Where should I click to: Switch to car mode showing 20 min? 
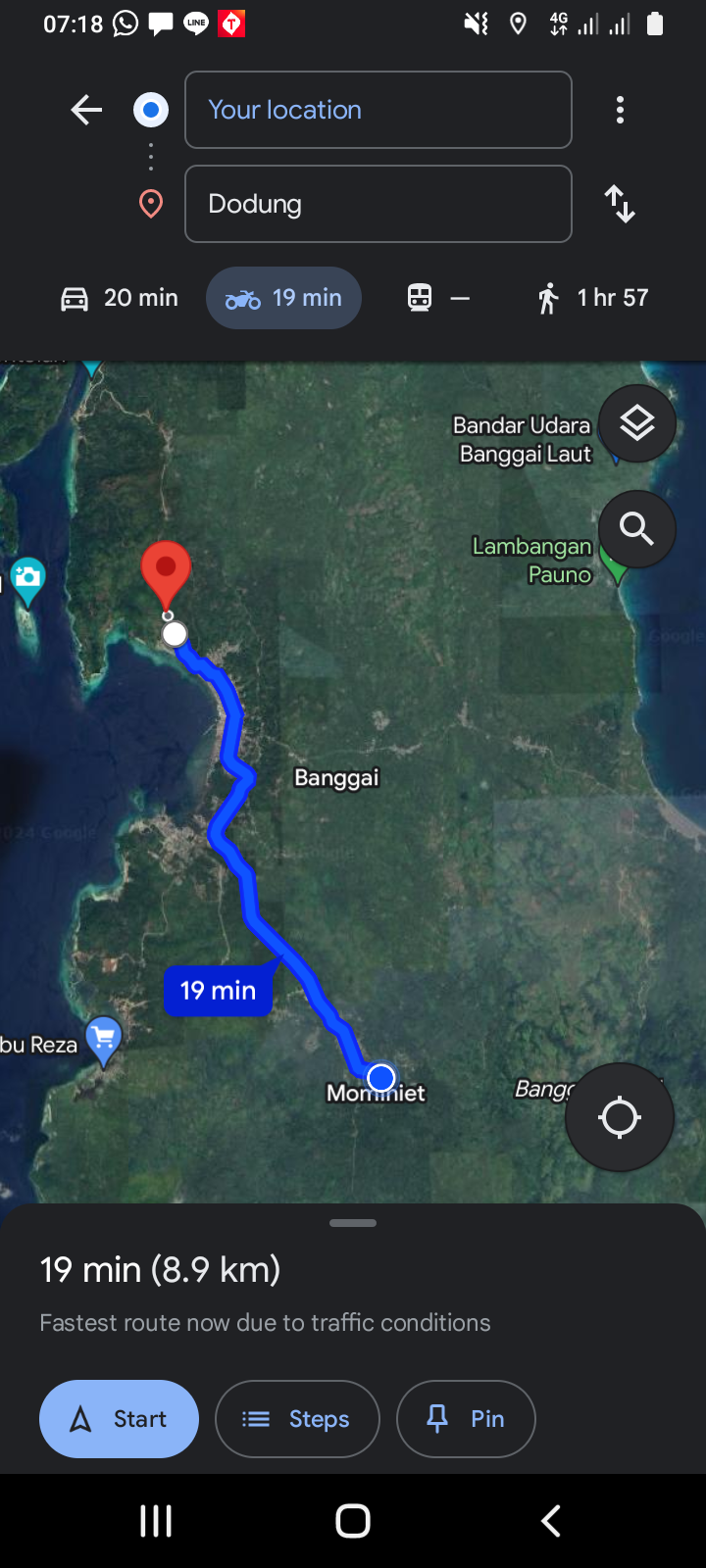point(120,298)
